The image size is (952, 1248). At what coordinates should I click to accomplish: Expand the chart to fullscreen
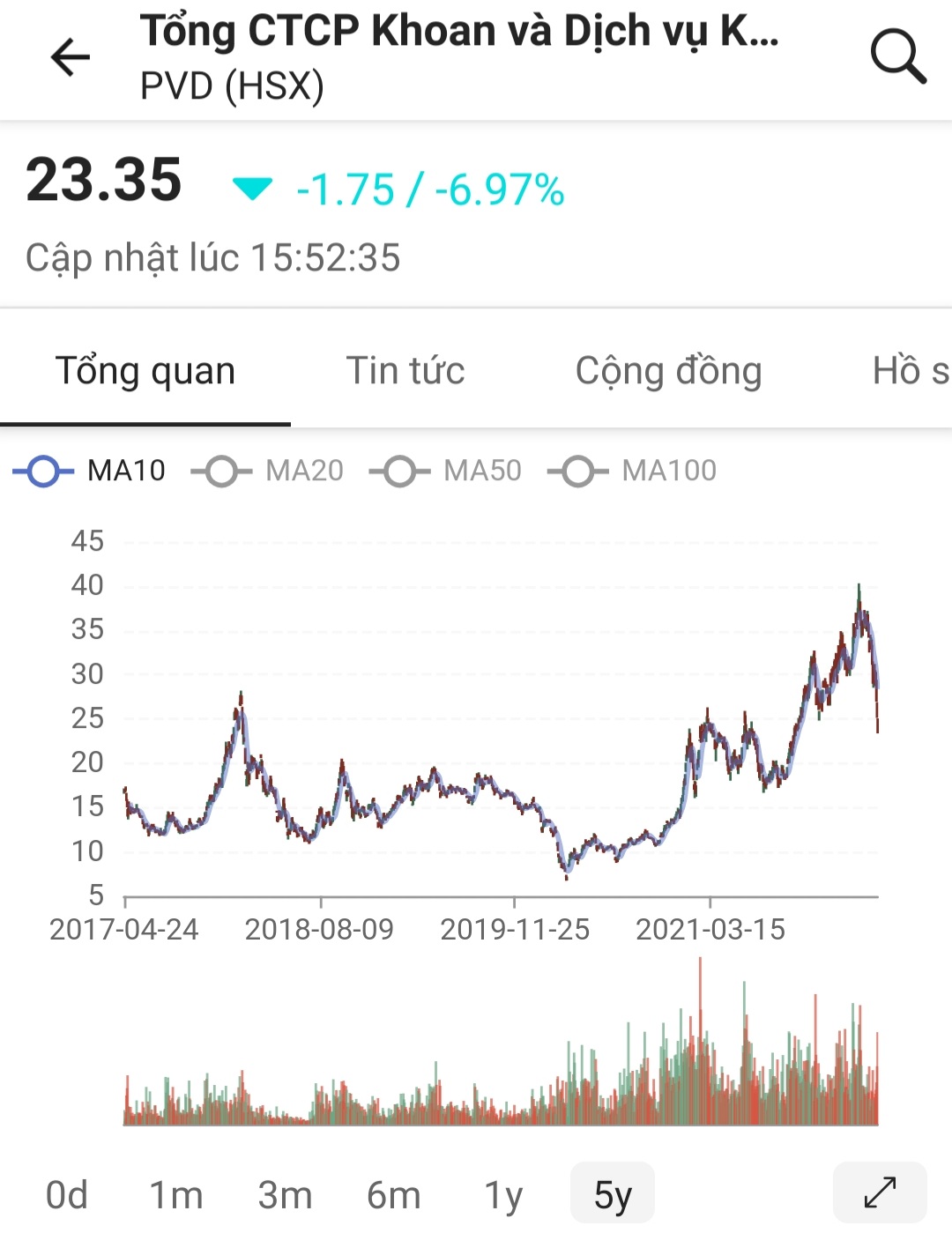coord(879,1192)
